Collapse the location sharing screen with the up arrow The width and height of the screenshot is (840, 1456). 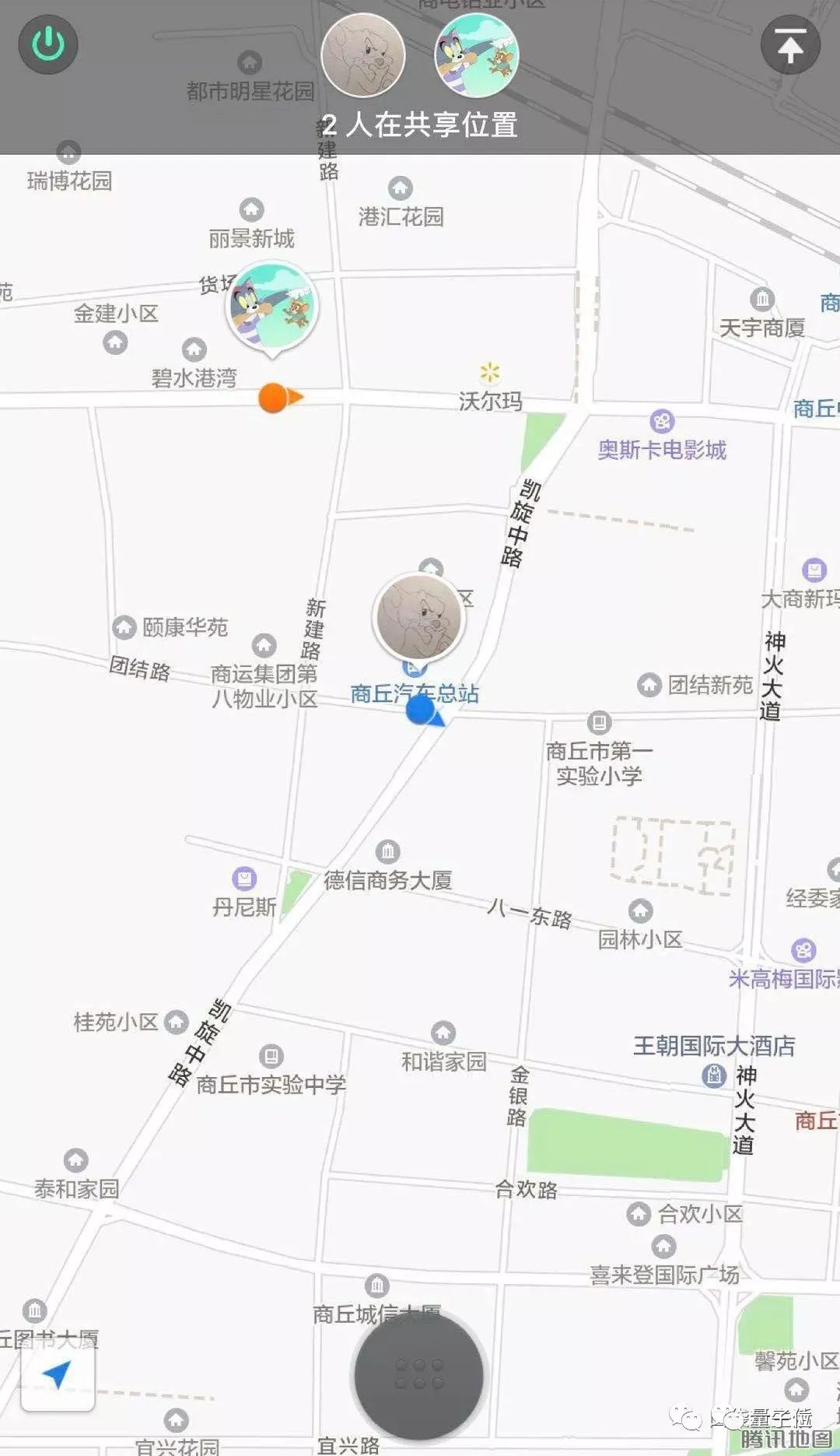click(790, 46)
